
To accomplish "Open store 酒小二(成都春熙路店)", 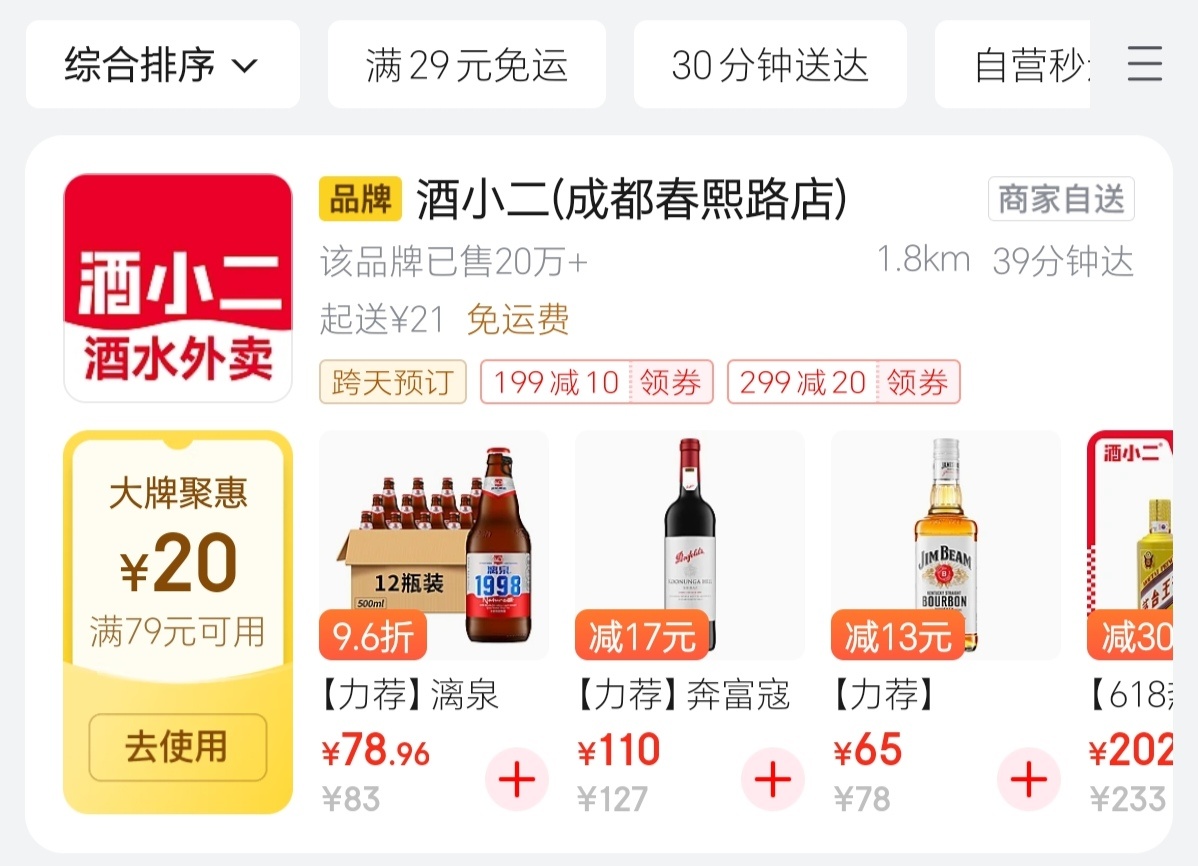I will [x=632, y=200].
